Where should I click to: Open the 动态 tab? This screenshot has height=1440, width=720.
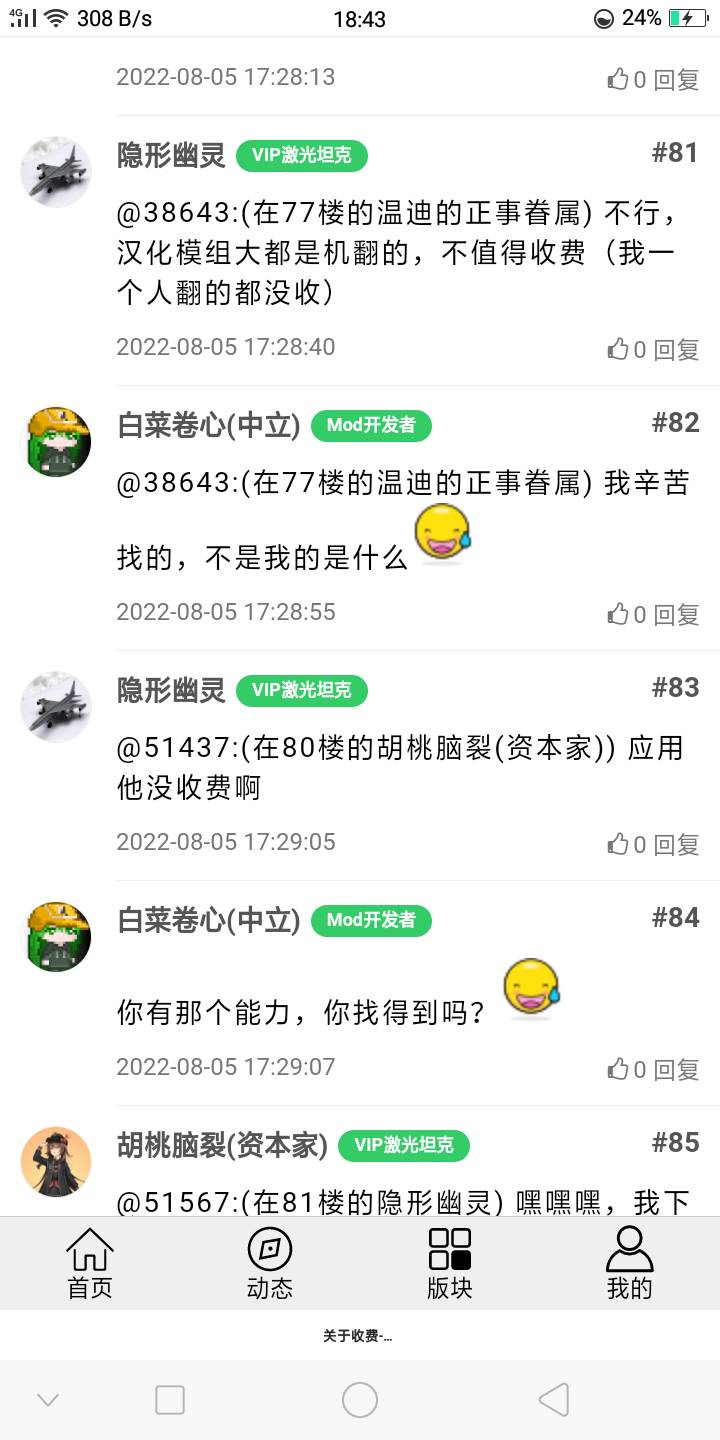(x=269, y=1263)
